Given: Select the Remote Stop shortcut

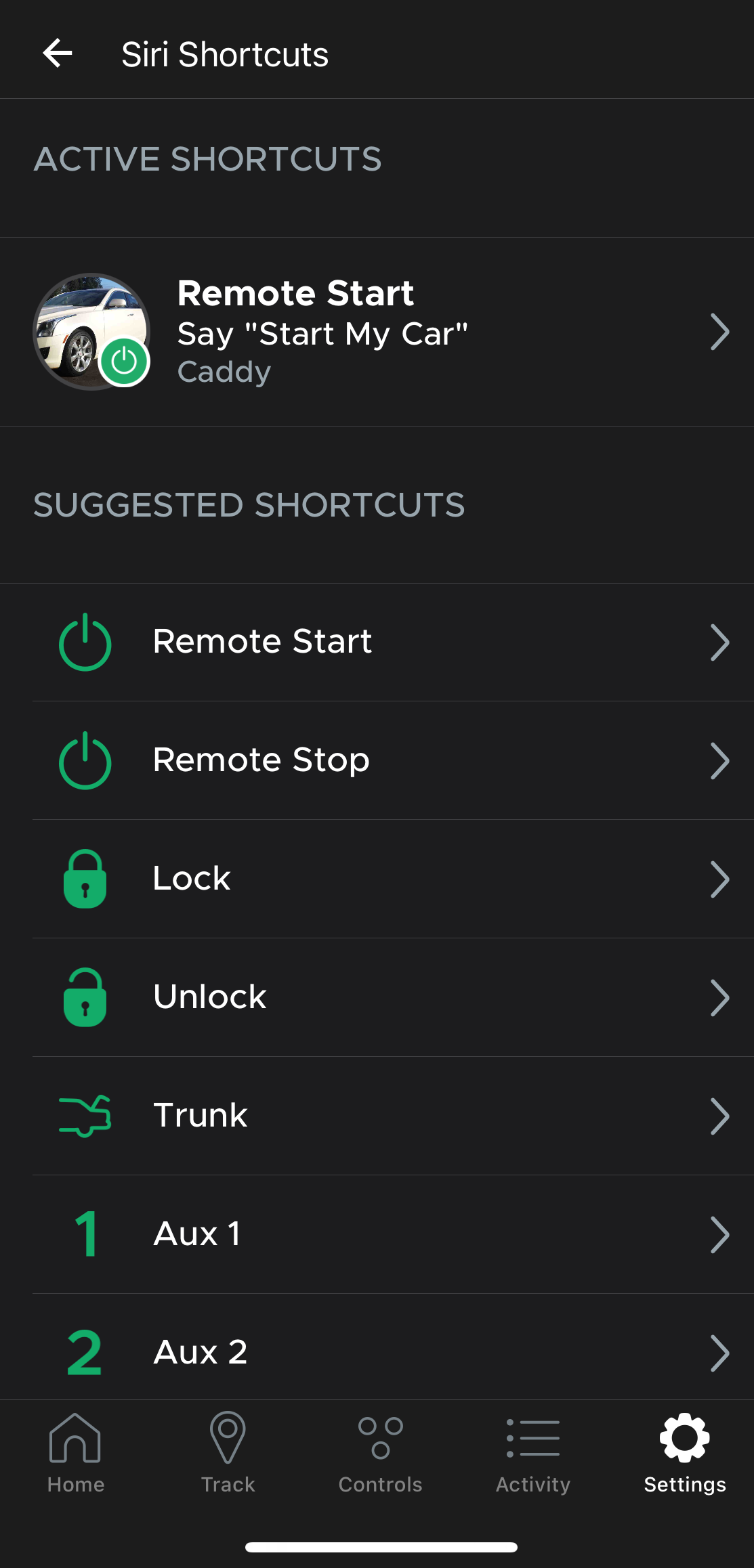Looking at the screenshot, I should point(377,760).
